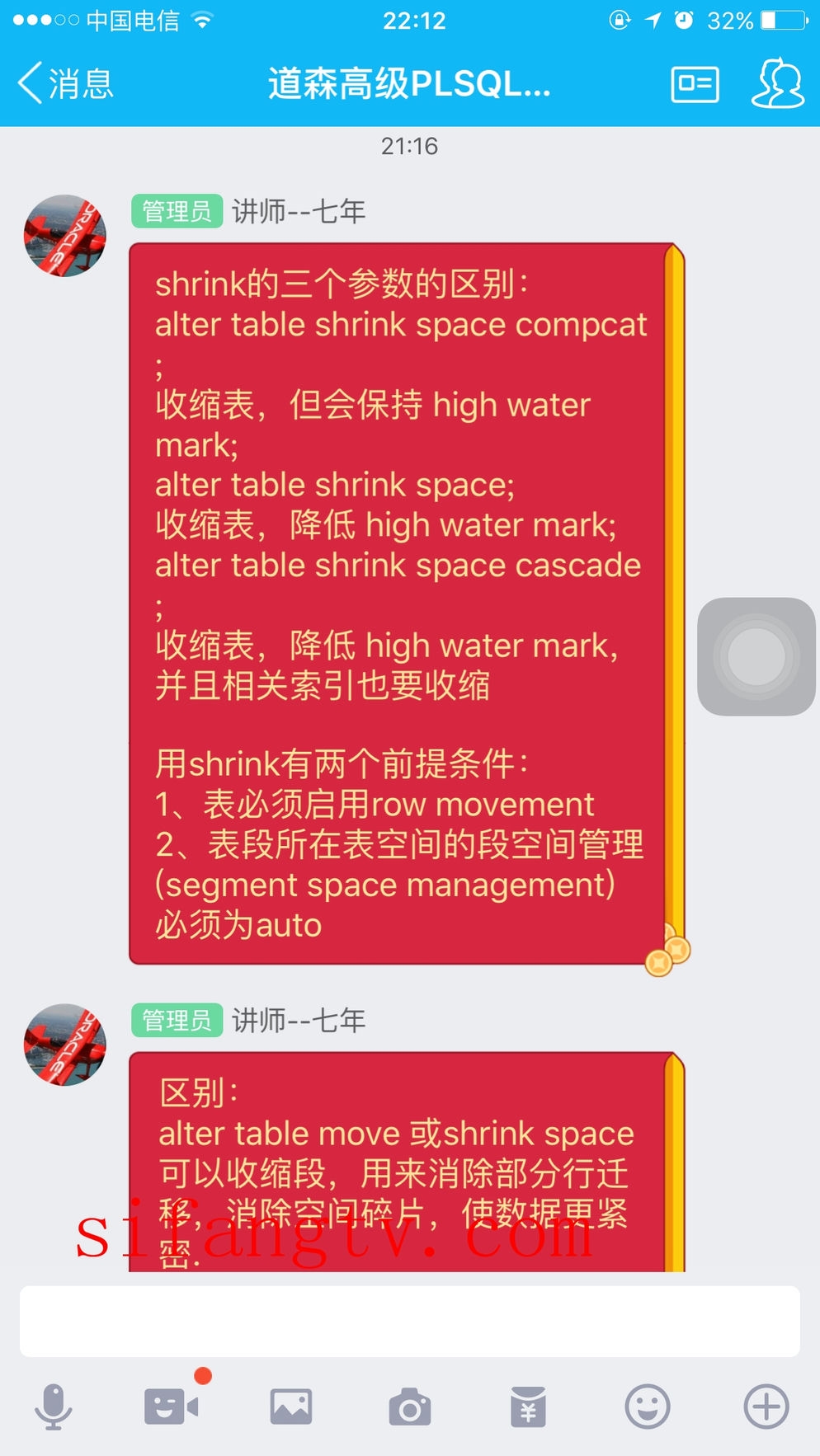Screen dimensions: 820x1456
Task: Open more options plus button
Action: pyautogui.click(x=766, y=1407)
